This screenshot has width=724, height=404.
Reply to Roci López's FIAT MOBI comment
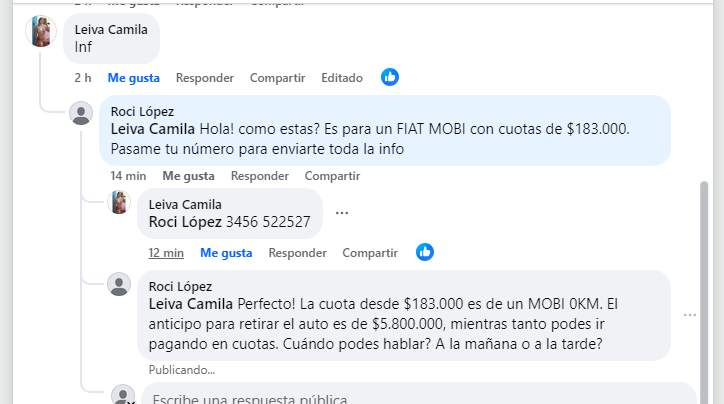259,175
